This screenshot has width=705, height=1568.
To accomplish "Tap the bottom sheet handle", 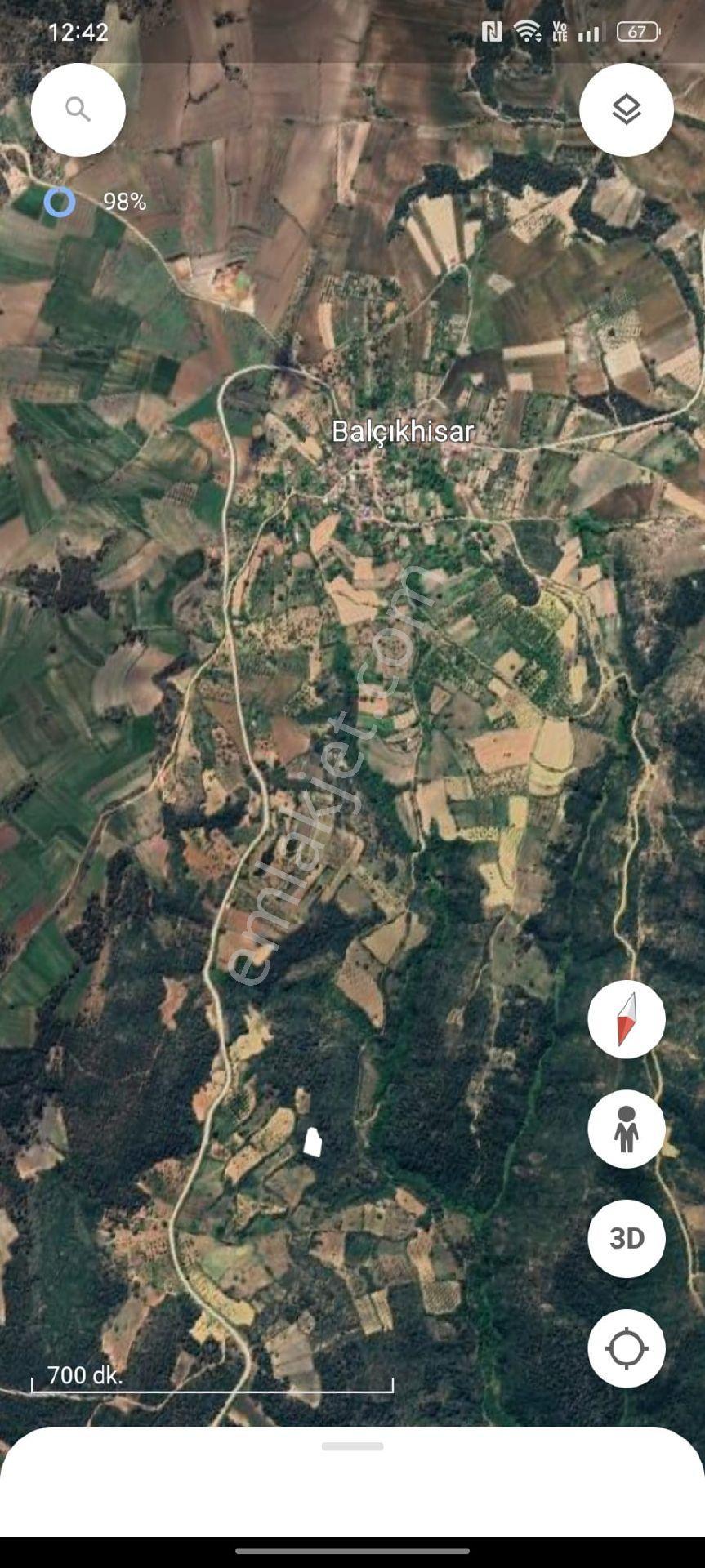I will [353, 1446].
